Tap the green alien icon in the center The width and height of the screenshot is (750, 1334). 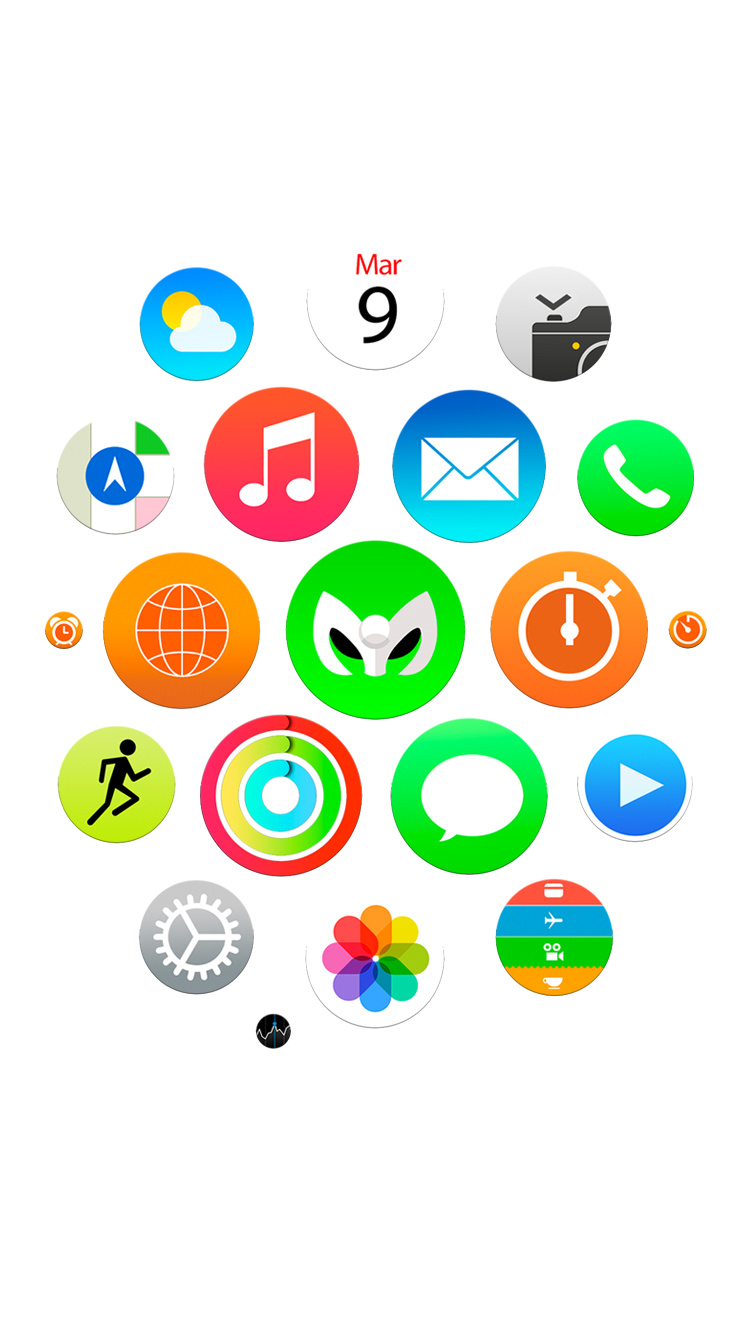pyautogui.click(x=375, y=630)
